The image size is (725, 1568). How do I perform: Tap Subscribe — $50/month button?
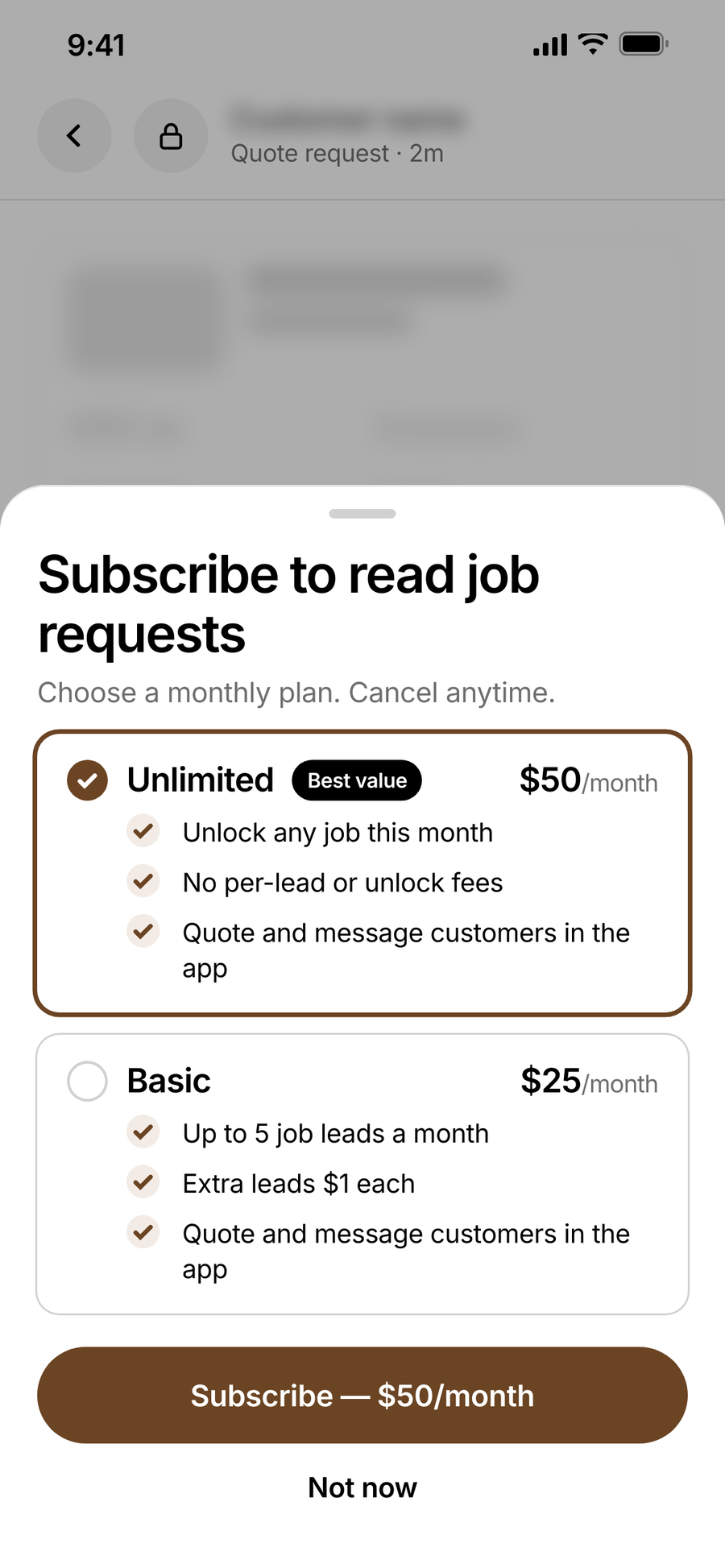tap(362, 1395)
